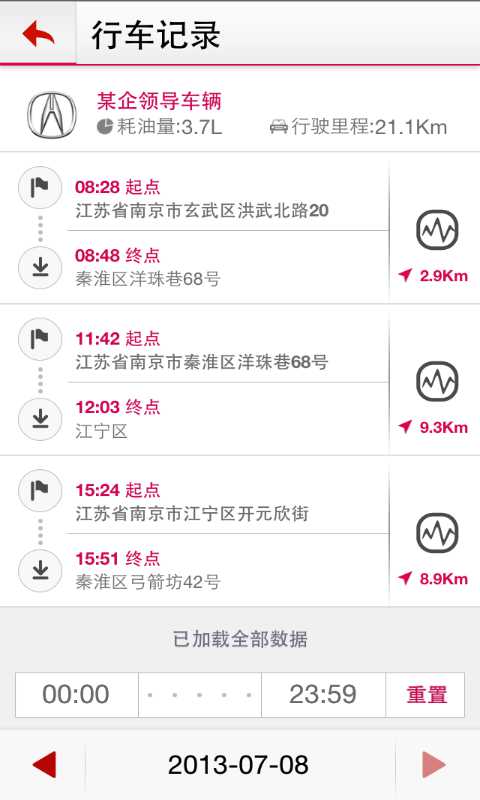Set the start time 00:00 field
The height and width of the screenshot is (800, 480).
[77, 694]
